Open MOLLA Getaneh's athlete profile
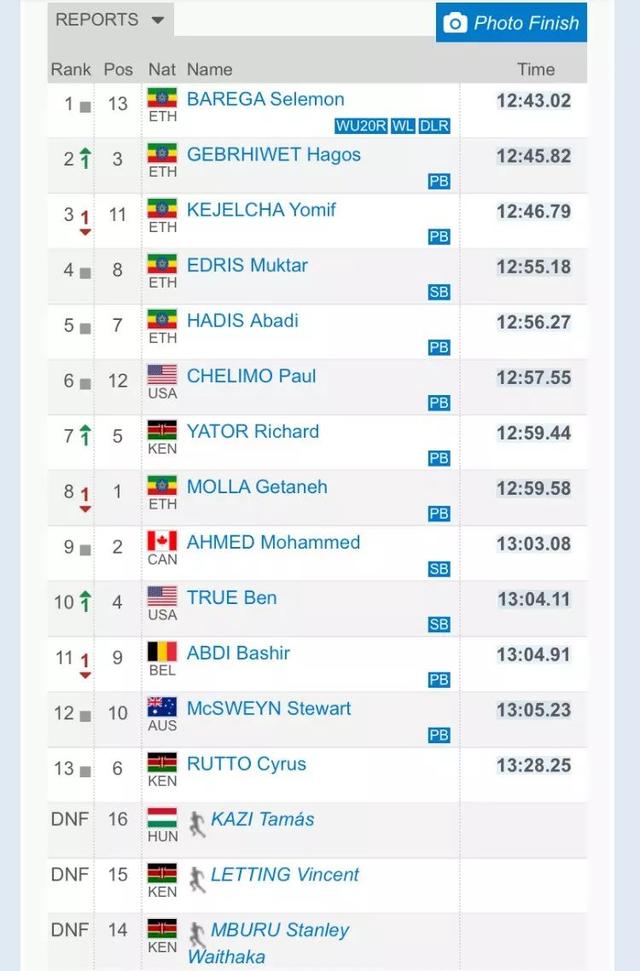Image resolution: width=640 pixels, height=971 pixels. pos(257,487)
